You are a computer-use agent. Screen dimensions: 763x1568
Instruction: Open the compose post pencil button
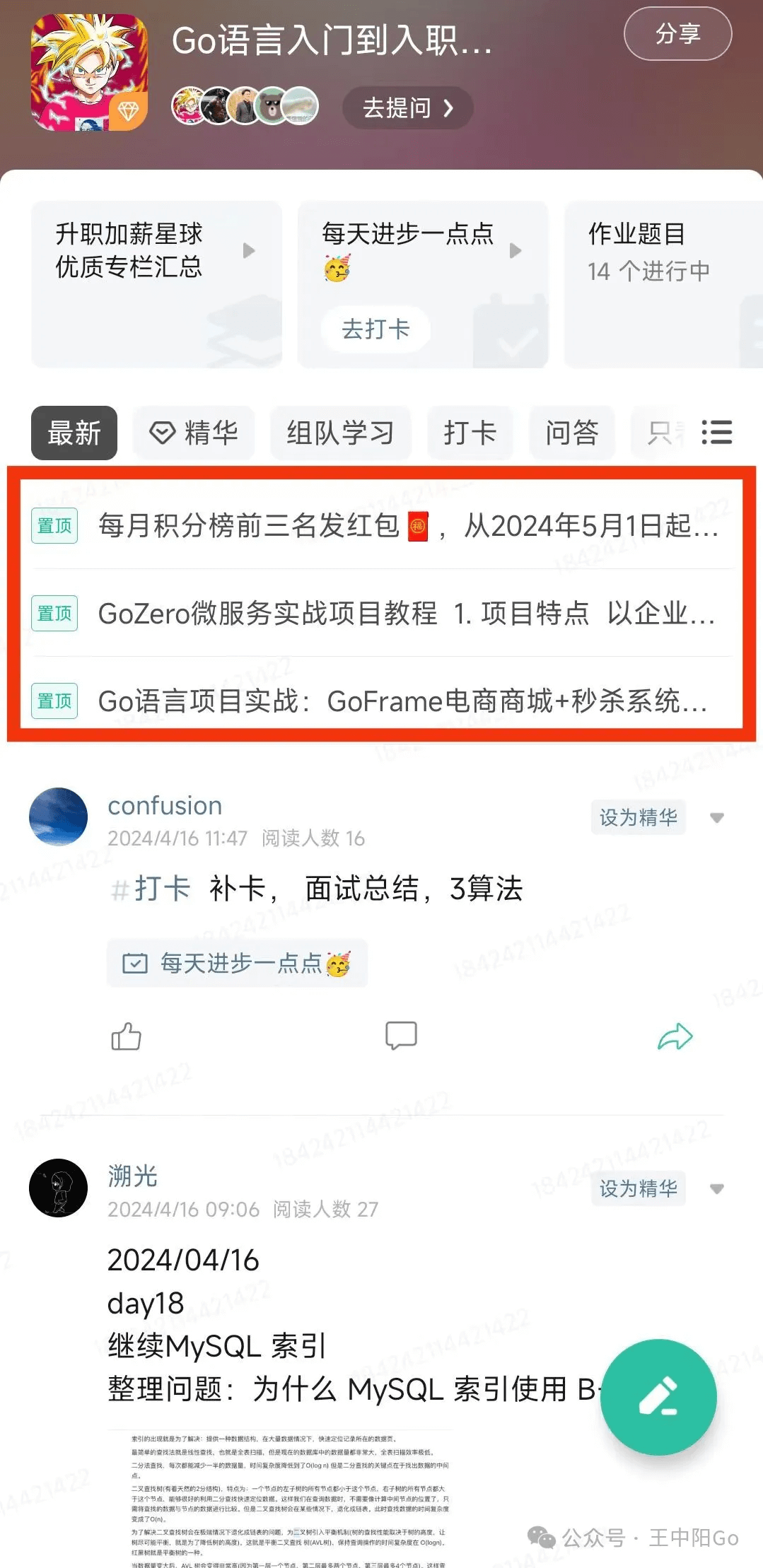coord(658,1396)
